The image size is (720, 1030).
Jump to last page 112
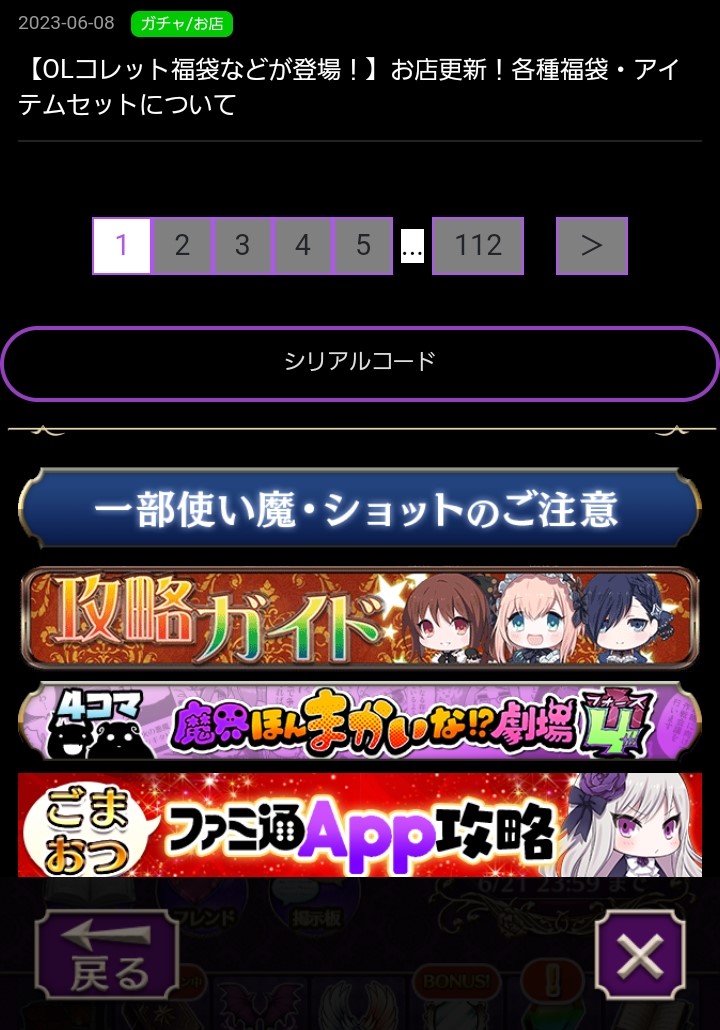(x=478, y=246)
